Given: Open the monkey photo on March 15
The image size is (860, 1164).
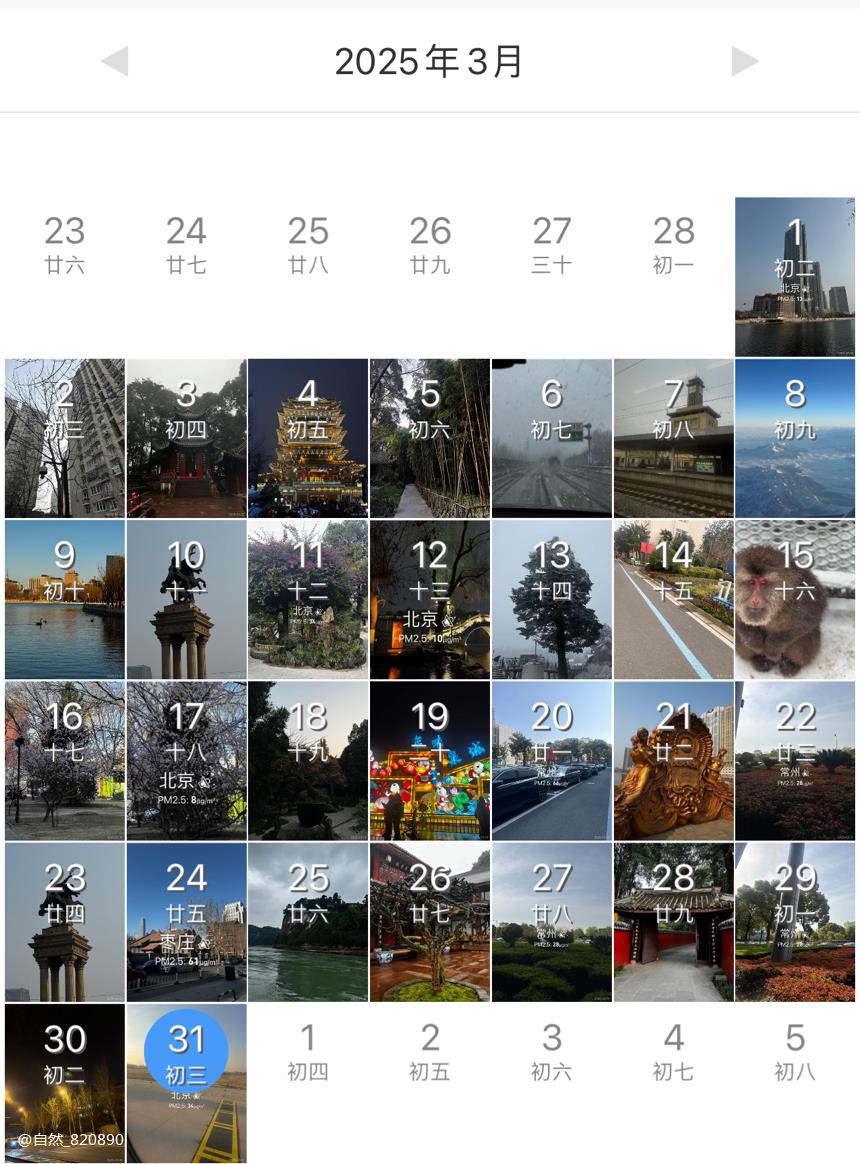Looking at the screenshot, I should point(795,600).
